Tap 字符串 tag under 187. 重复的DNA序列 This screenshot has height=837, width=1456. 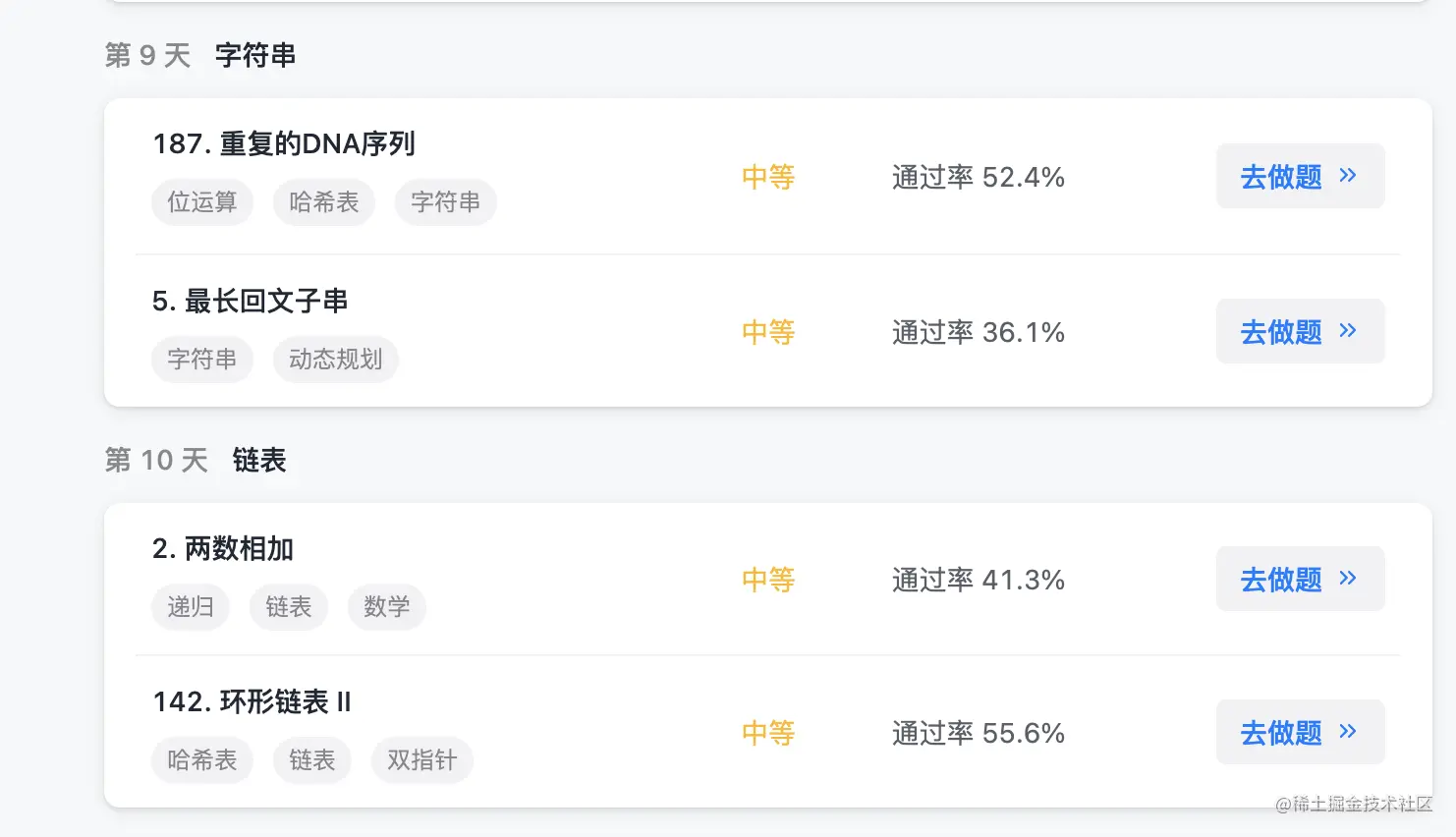click(446, 202)
